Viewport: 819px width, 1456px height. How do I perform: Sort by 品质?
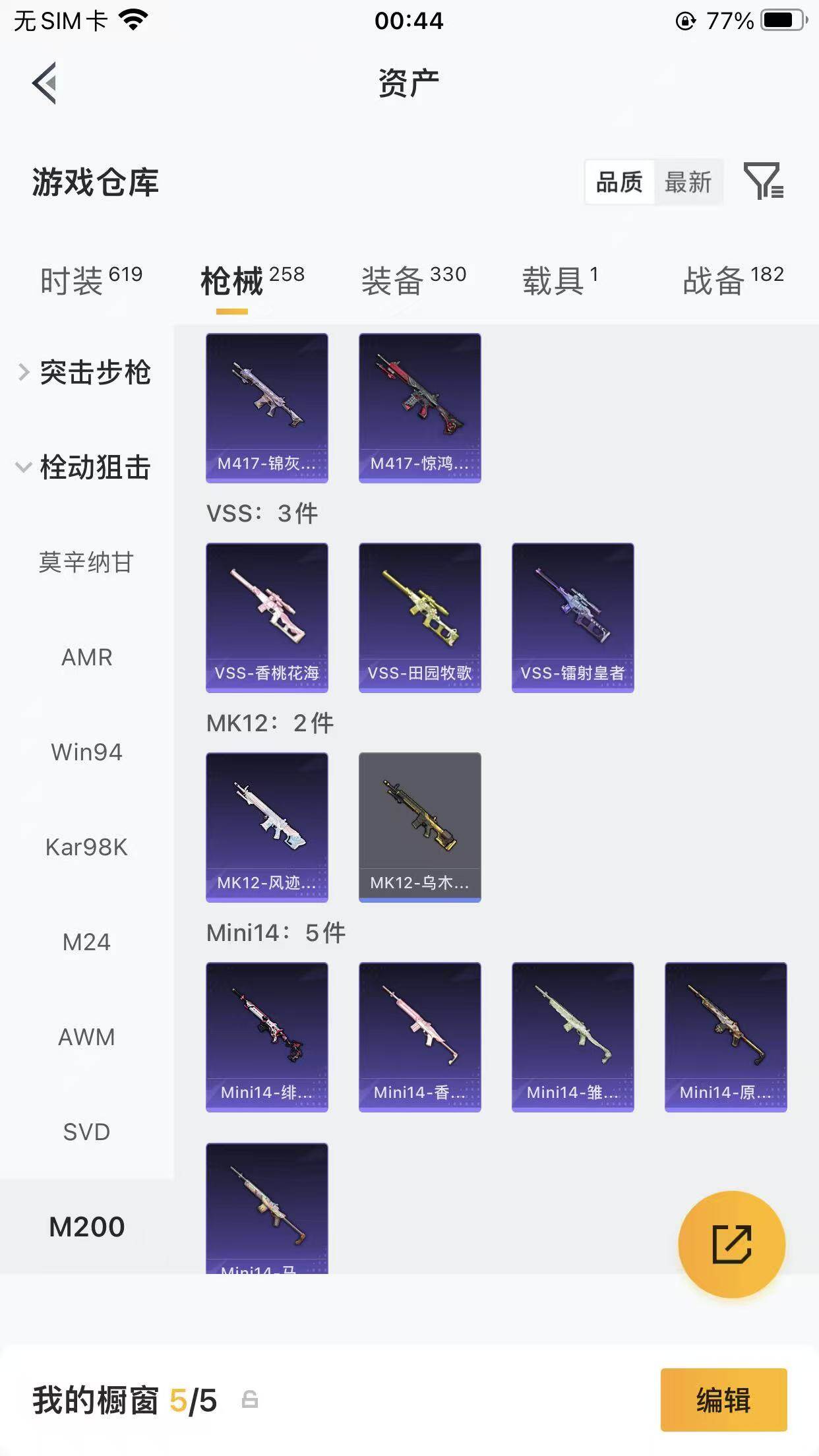[x=619, y=182]
